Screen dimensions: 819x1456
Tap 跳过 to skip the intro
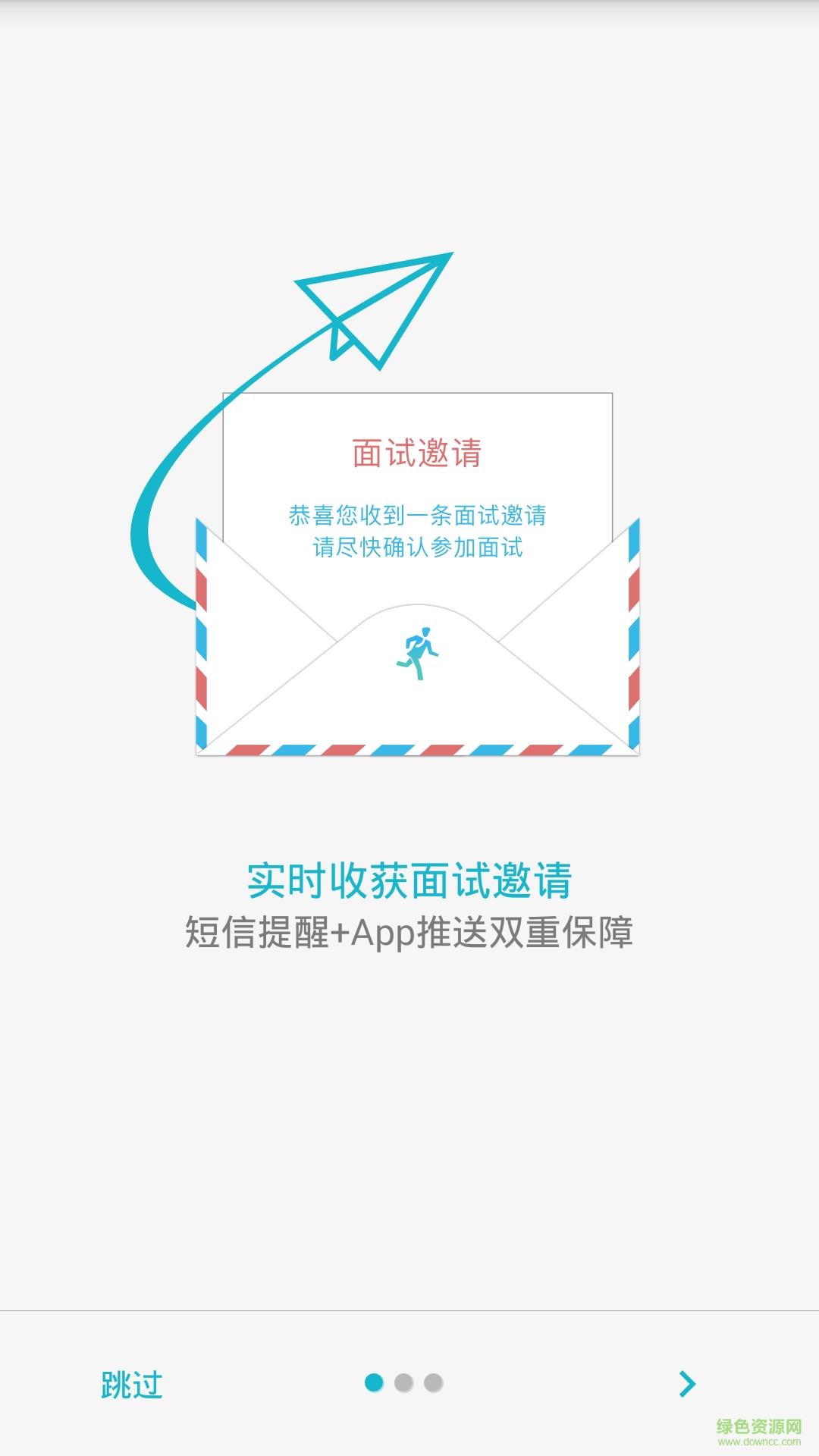pyautogui.click(x=132, y=1385)
